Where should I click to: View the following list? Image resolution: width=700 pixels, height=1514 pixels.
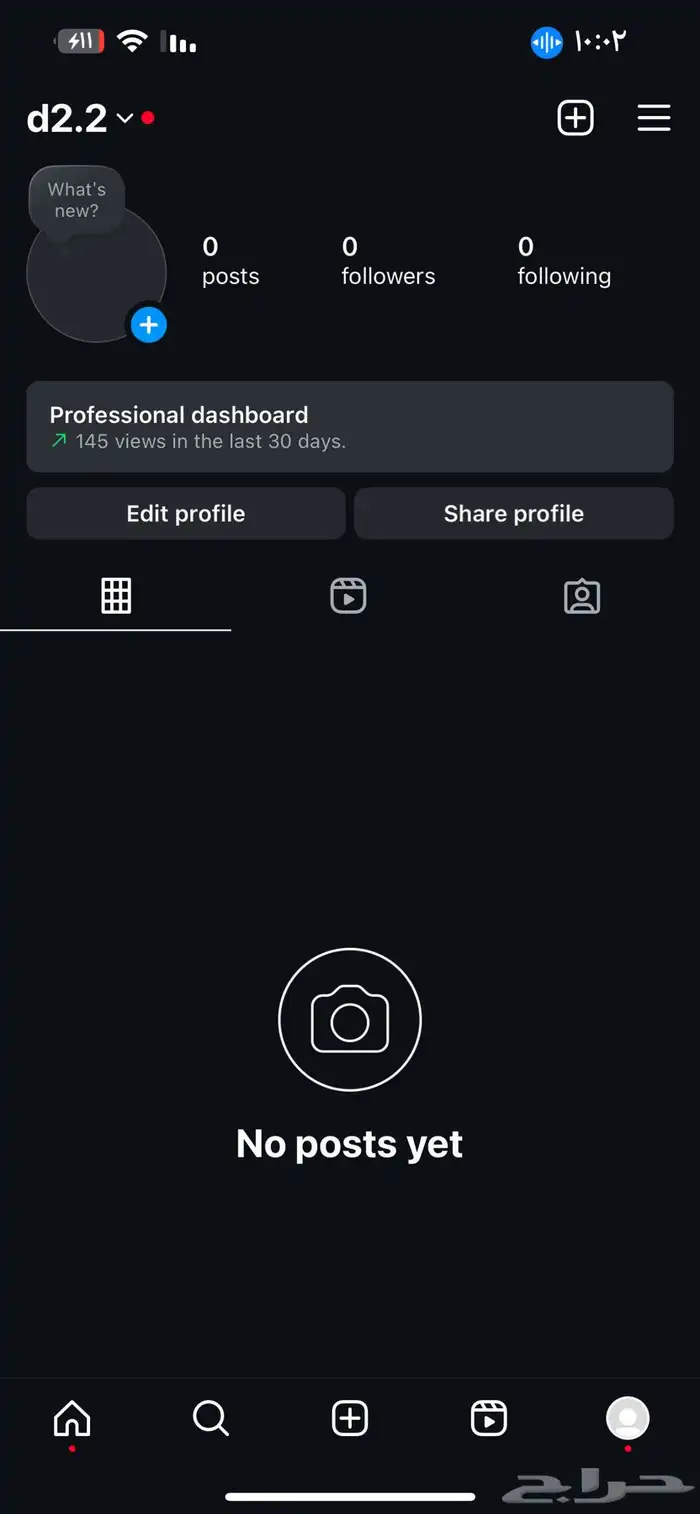(564, 261)
